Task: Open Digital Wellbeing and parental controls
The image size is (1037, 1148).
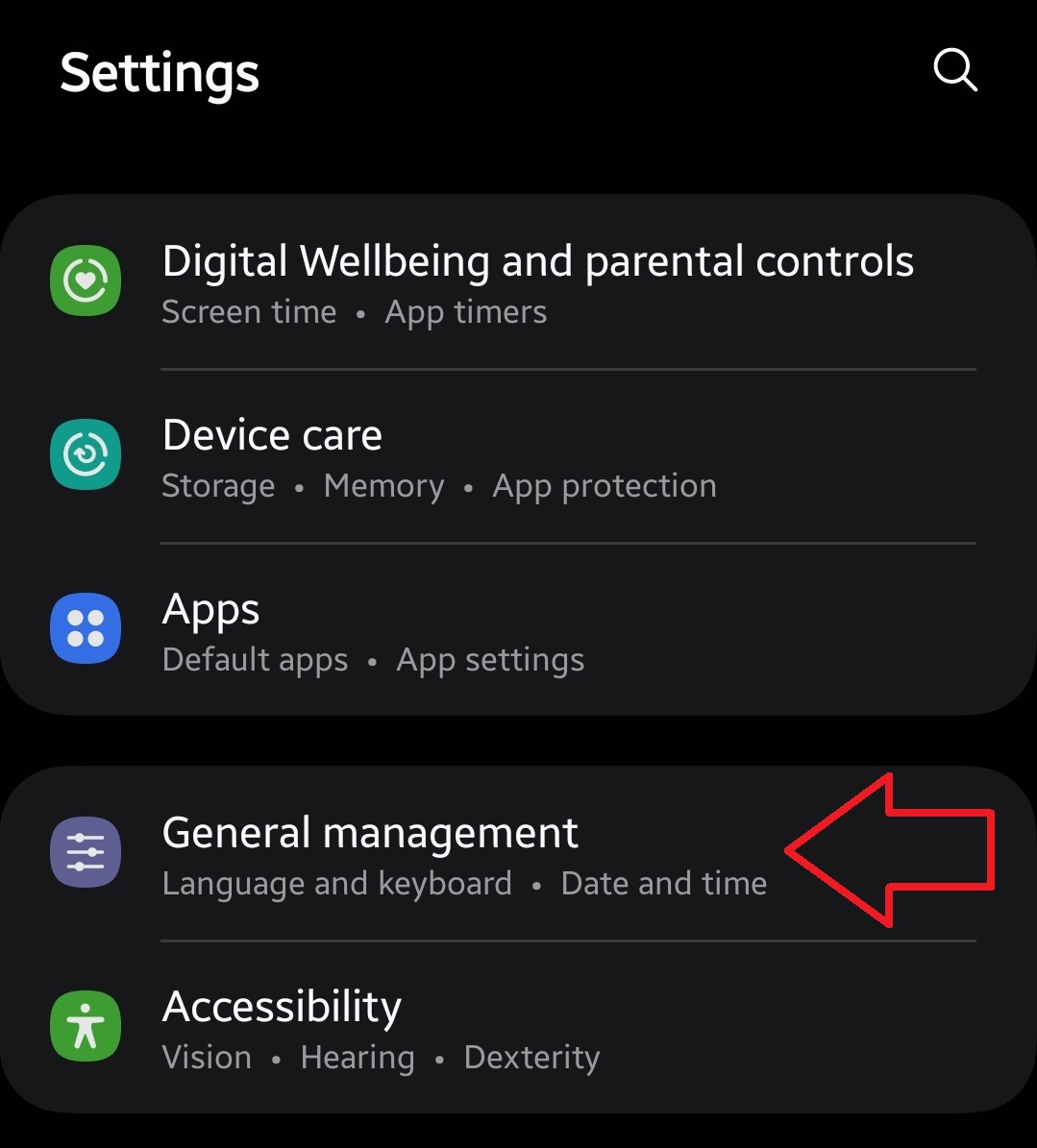Action: [536, 283]
